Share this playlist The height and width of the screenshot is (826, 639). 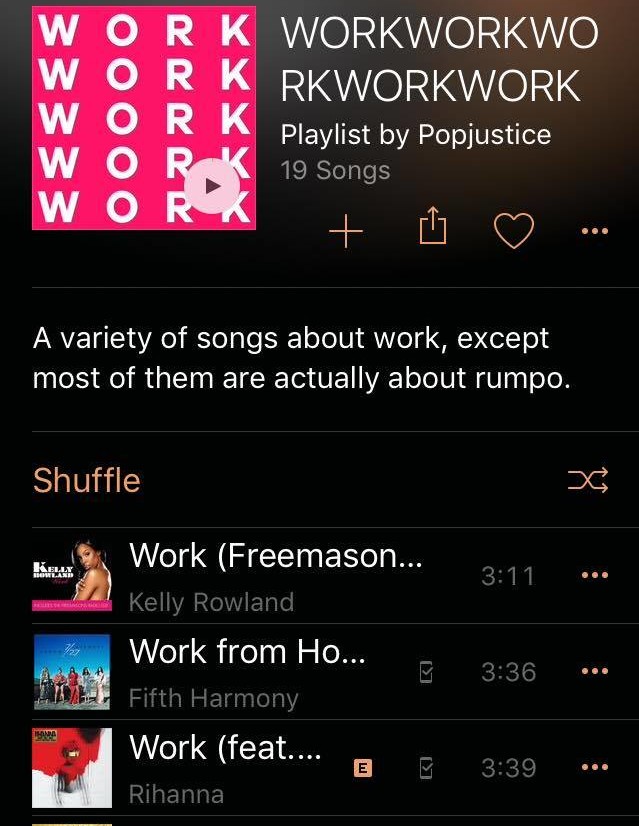[431, 228]
